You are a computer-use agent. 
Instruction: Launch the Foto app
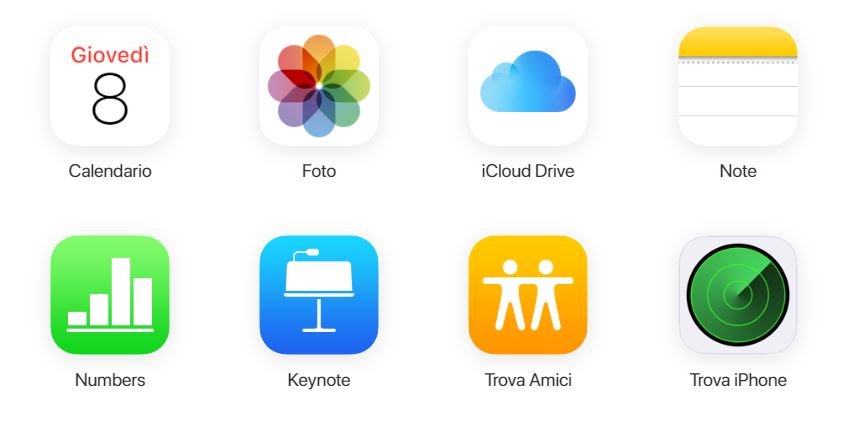(319, 86)
